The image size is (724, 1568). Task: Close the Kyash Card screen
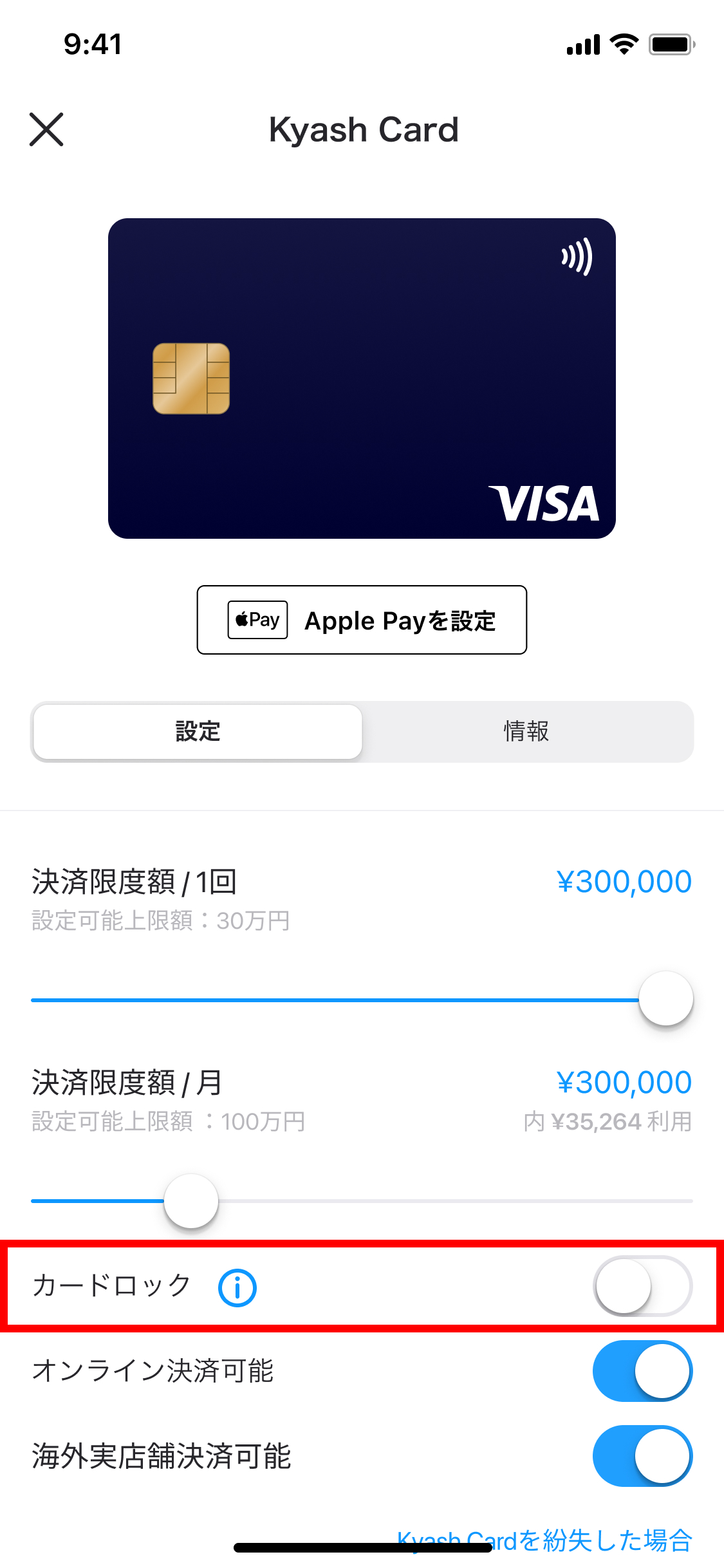click(46, 129)
